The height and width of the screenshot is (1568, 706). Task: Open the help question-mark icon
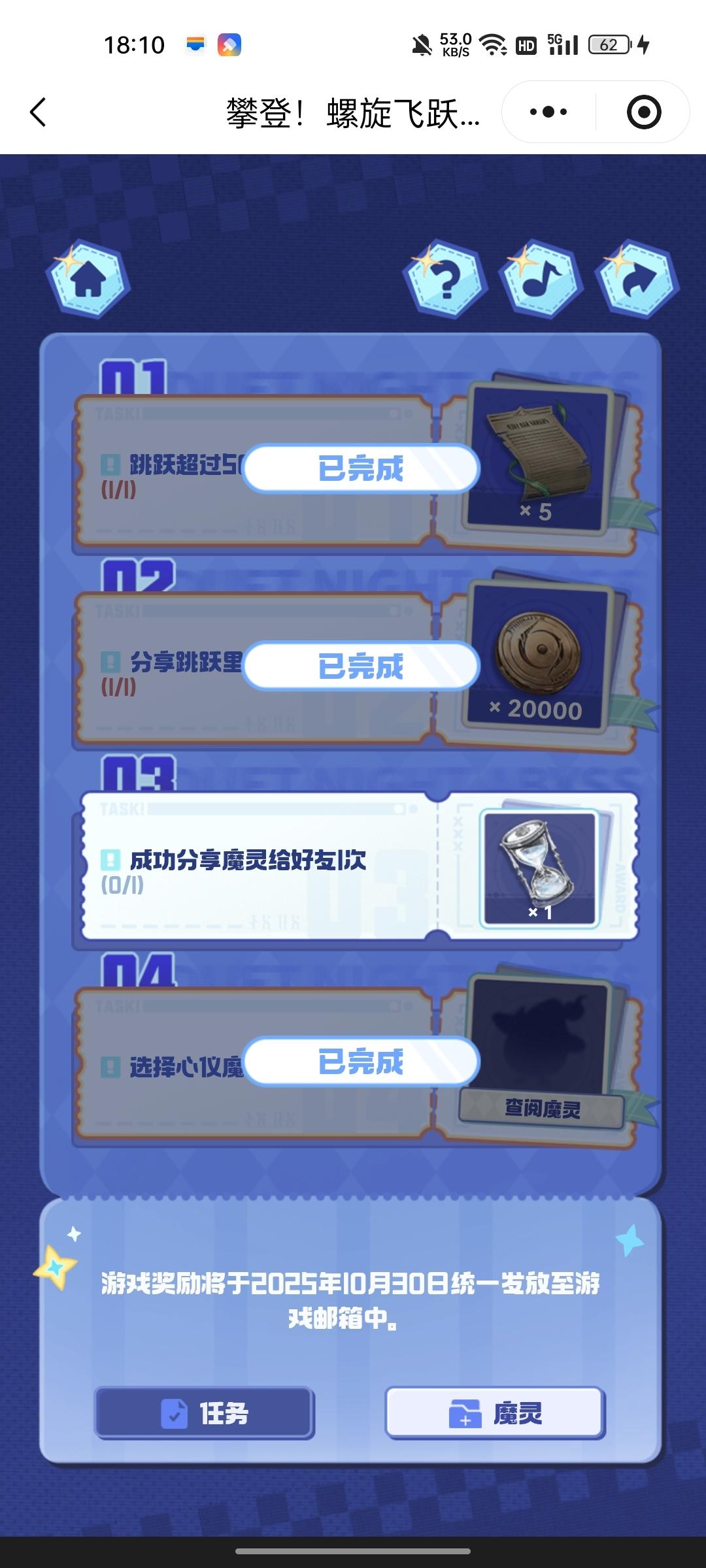point(446,280)
